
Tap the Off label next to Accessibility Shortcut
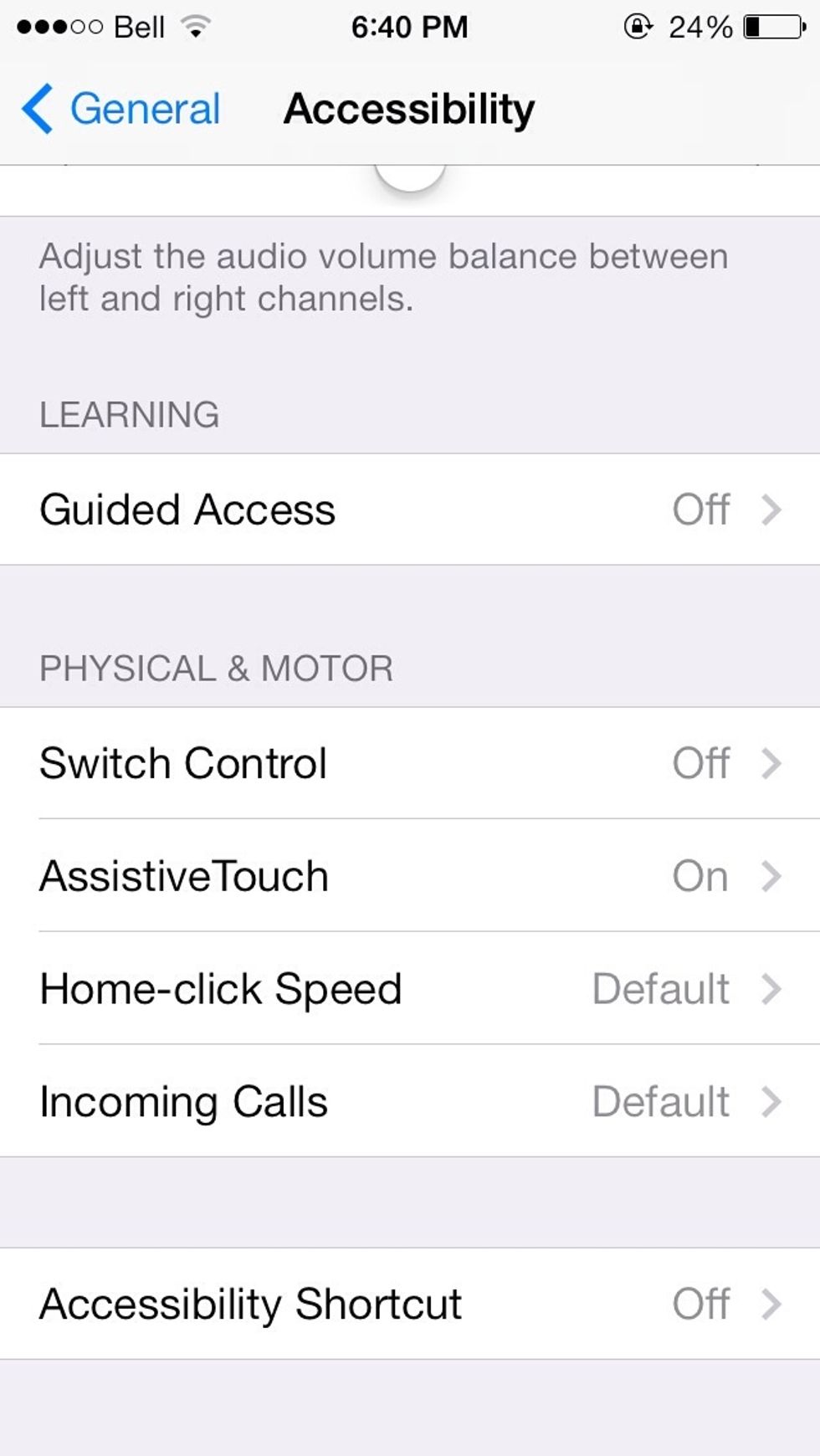701,1304
